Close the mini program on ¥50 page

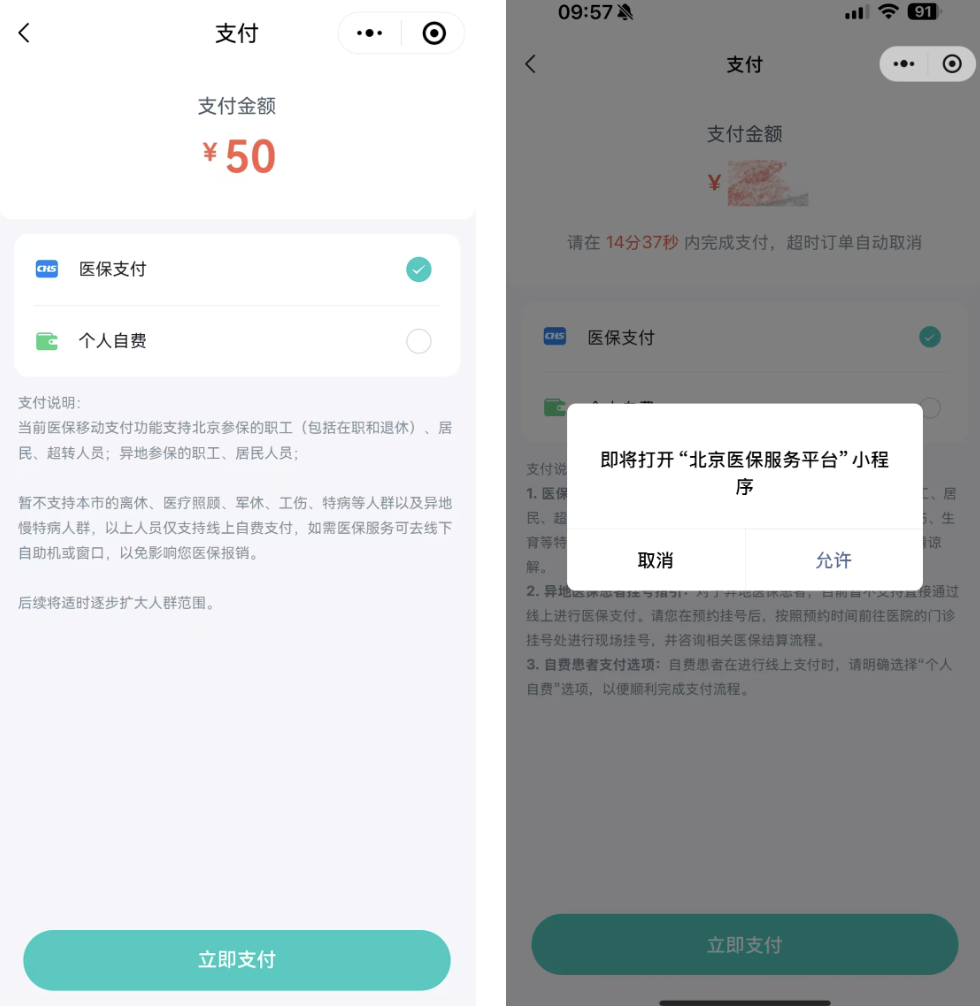pos(434,33)
